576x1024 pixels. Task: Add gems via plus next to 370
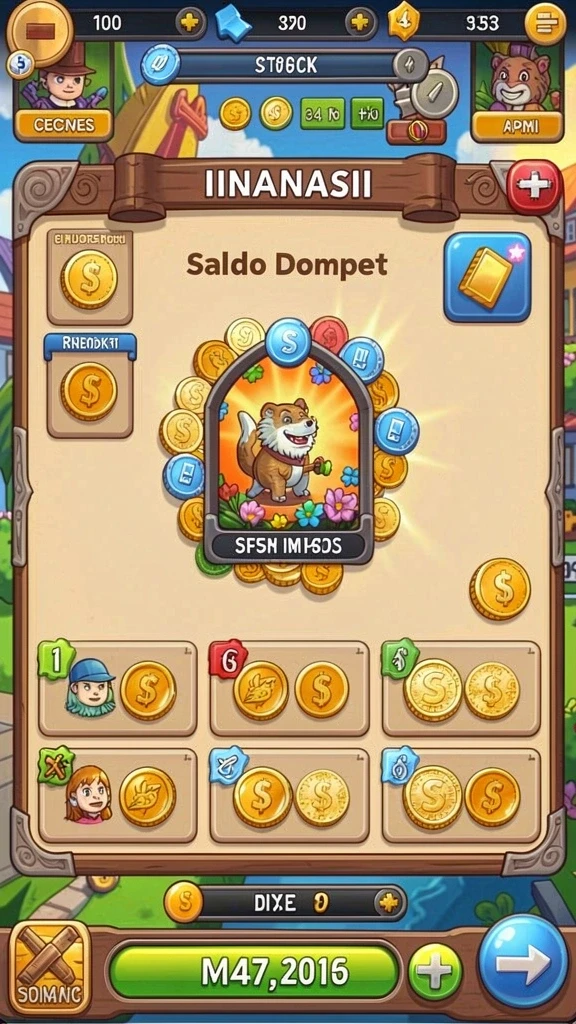tap(360, 23)
